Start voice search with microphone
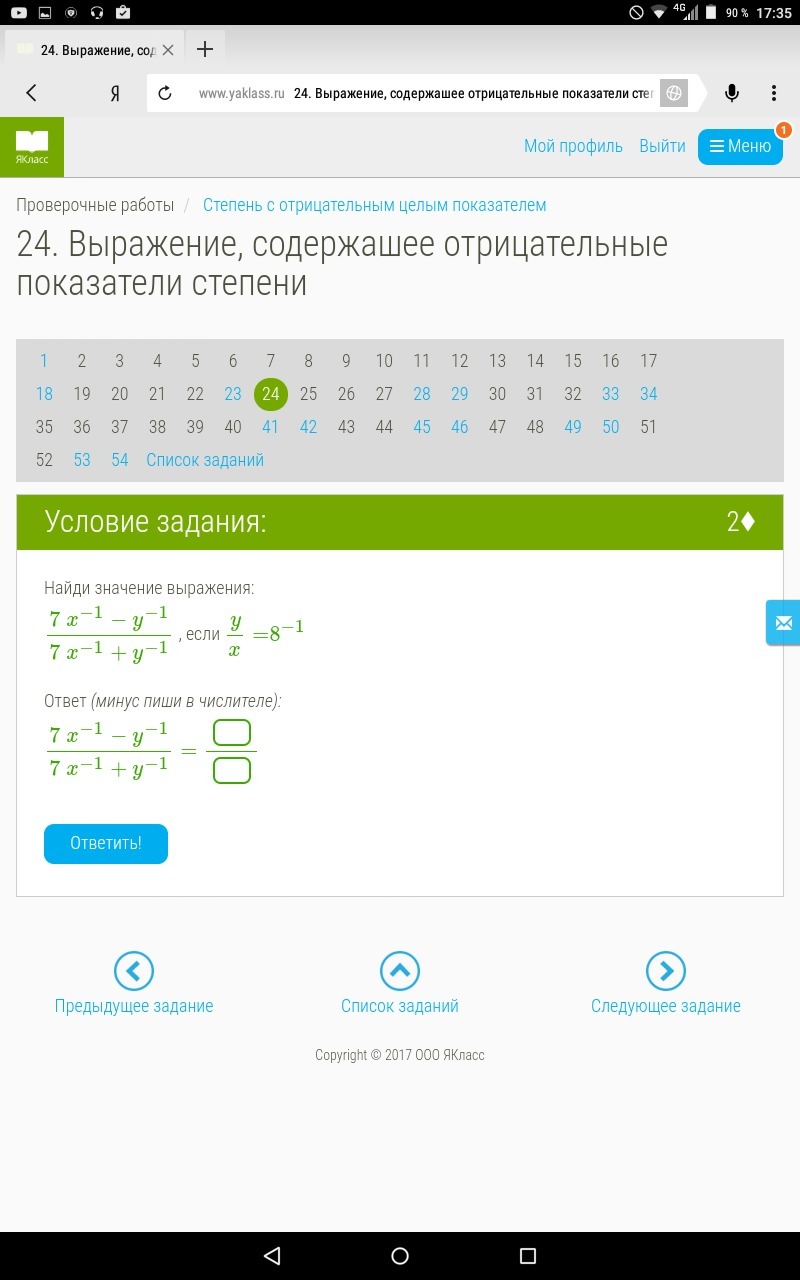 coord(732,93)
